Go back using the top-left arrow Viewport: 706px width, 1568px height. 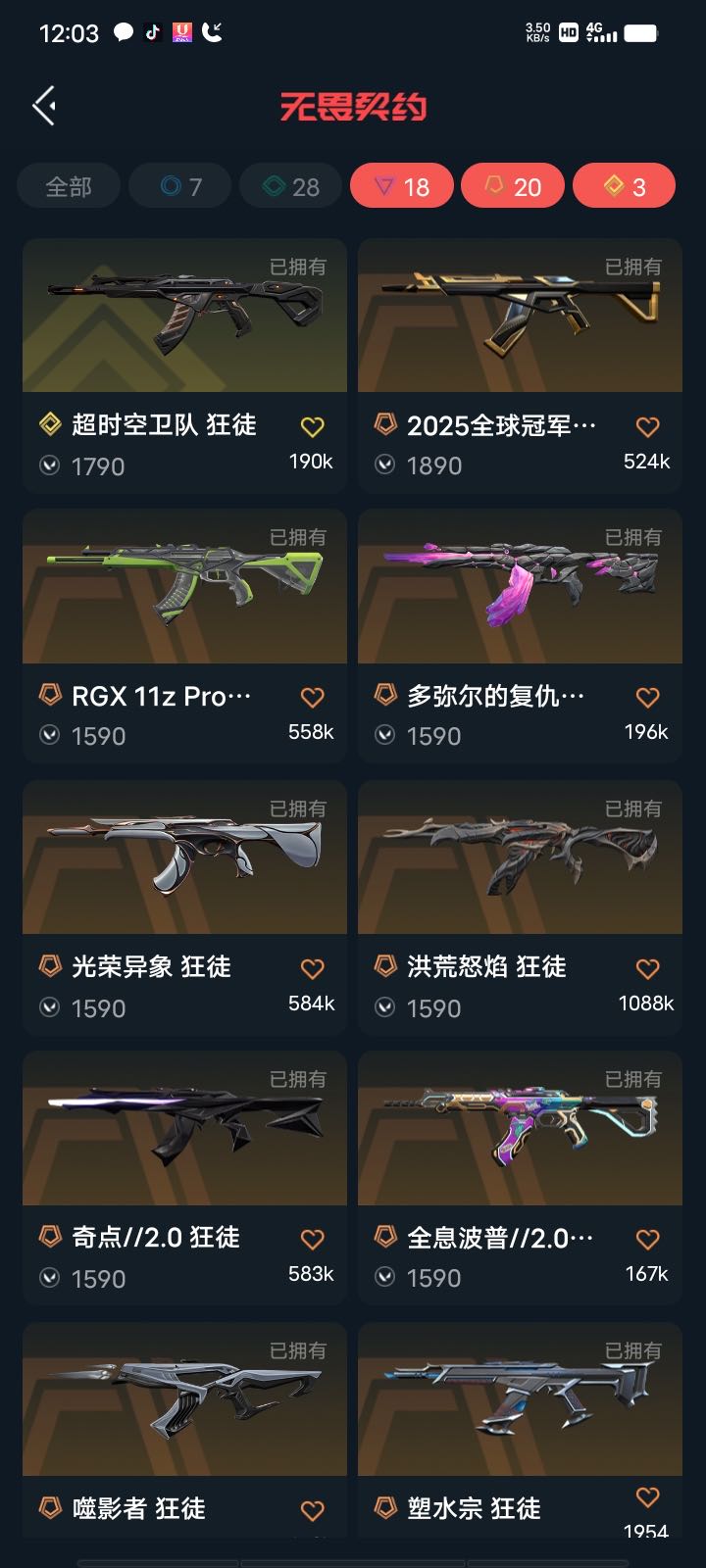click(44, 106)
